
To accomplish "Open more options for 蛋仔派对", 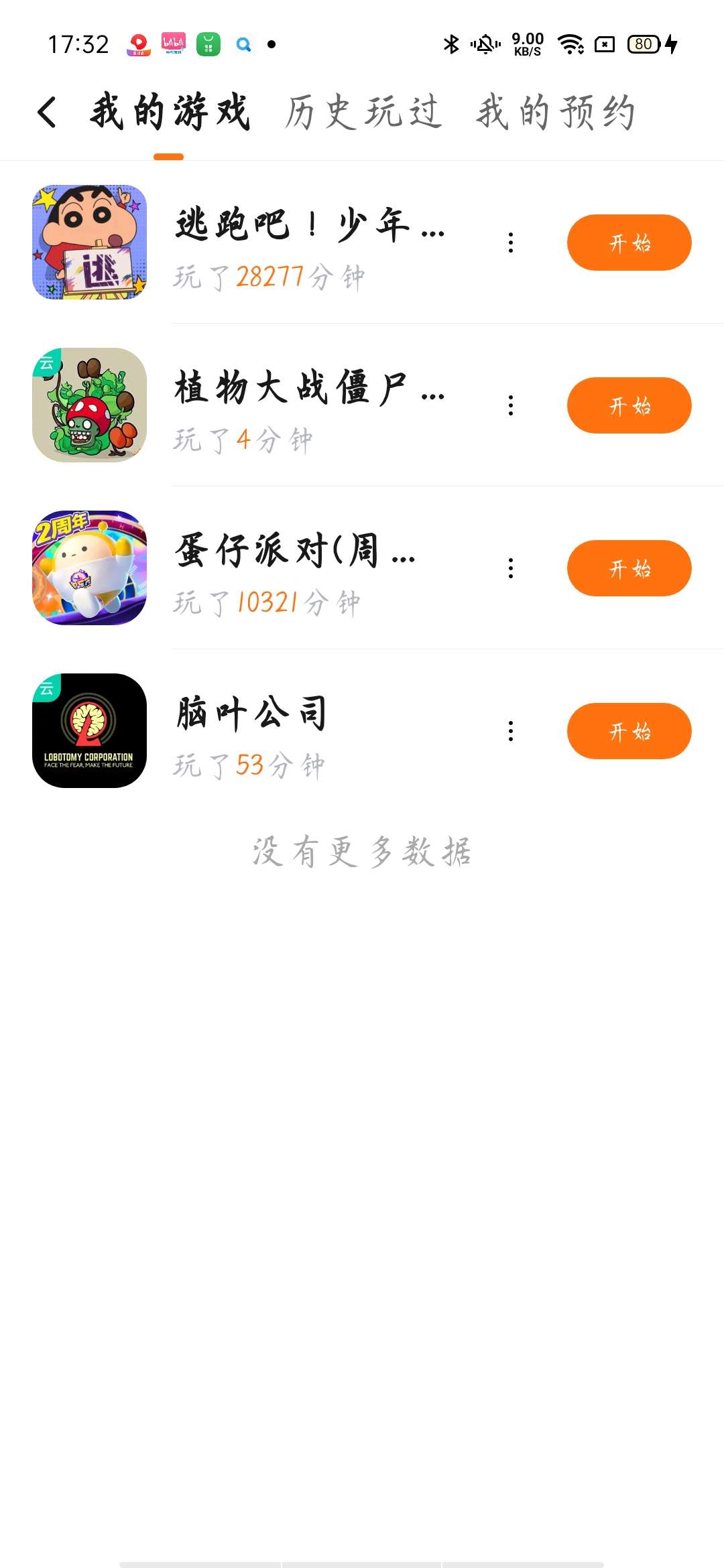I will point(511,568).
